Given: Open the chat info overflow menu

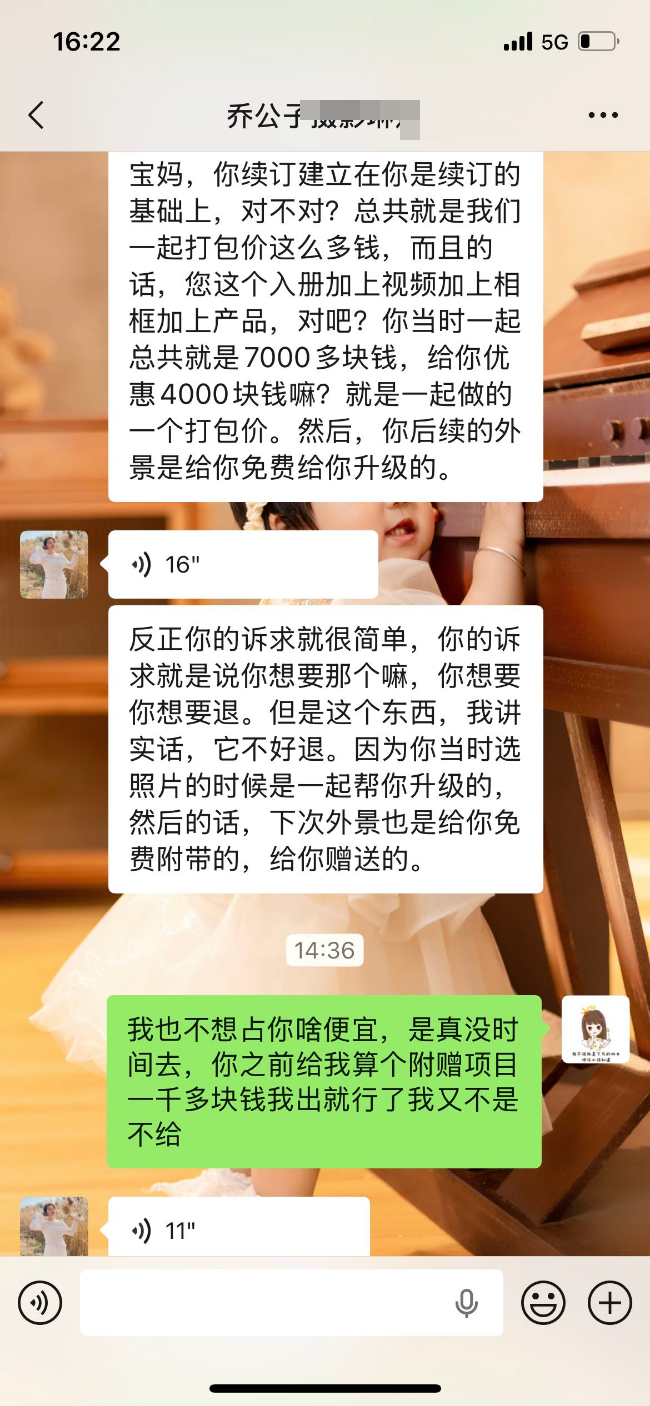Looking at the screenshot, I should [603, 116].
